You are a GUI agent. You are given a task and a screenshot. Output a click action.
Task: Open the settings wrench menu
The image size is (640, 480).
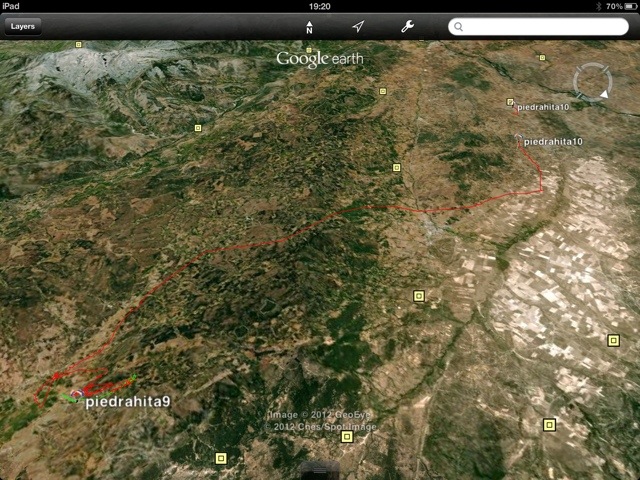coord(407,27)
